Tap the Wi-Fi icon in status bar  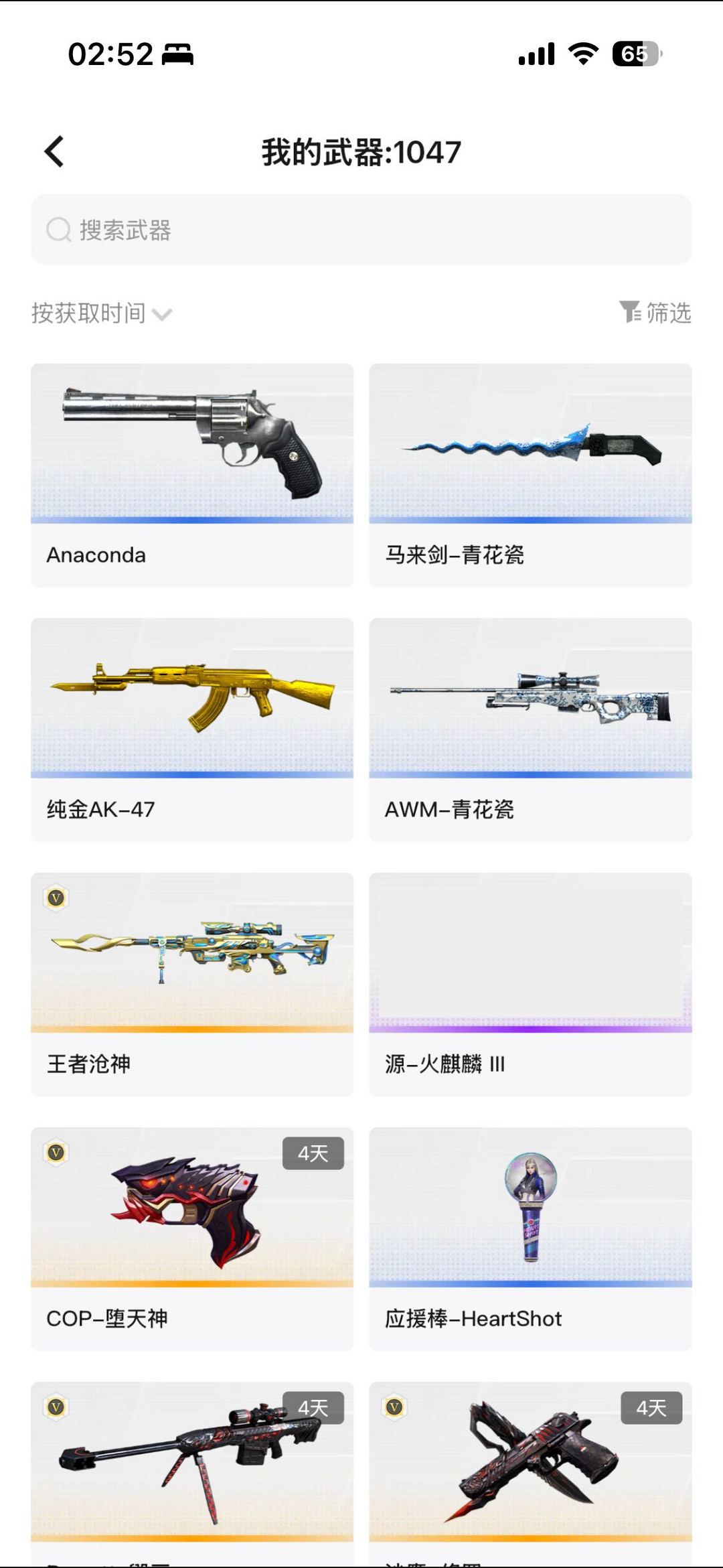pos(582,56)
